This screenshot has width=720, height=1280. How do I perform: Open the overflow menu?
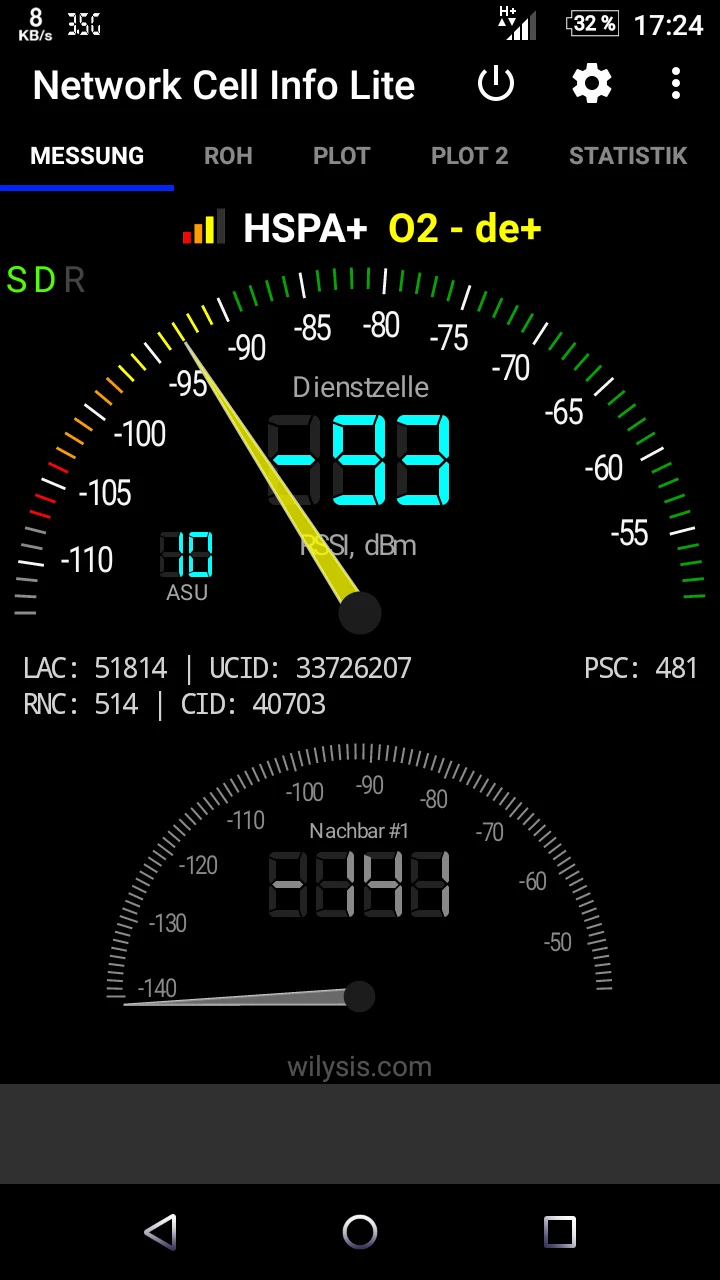pos(676,85)
